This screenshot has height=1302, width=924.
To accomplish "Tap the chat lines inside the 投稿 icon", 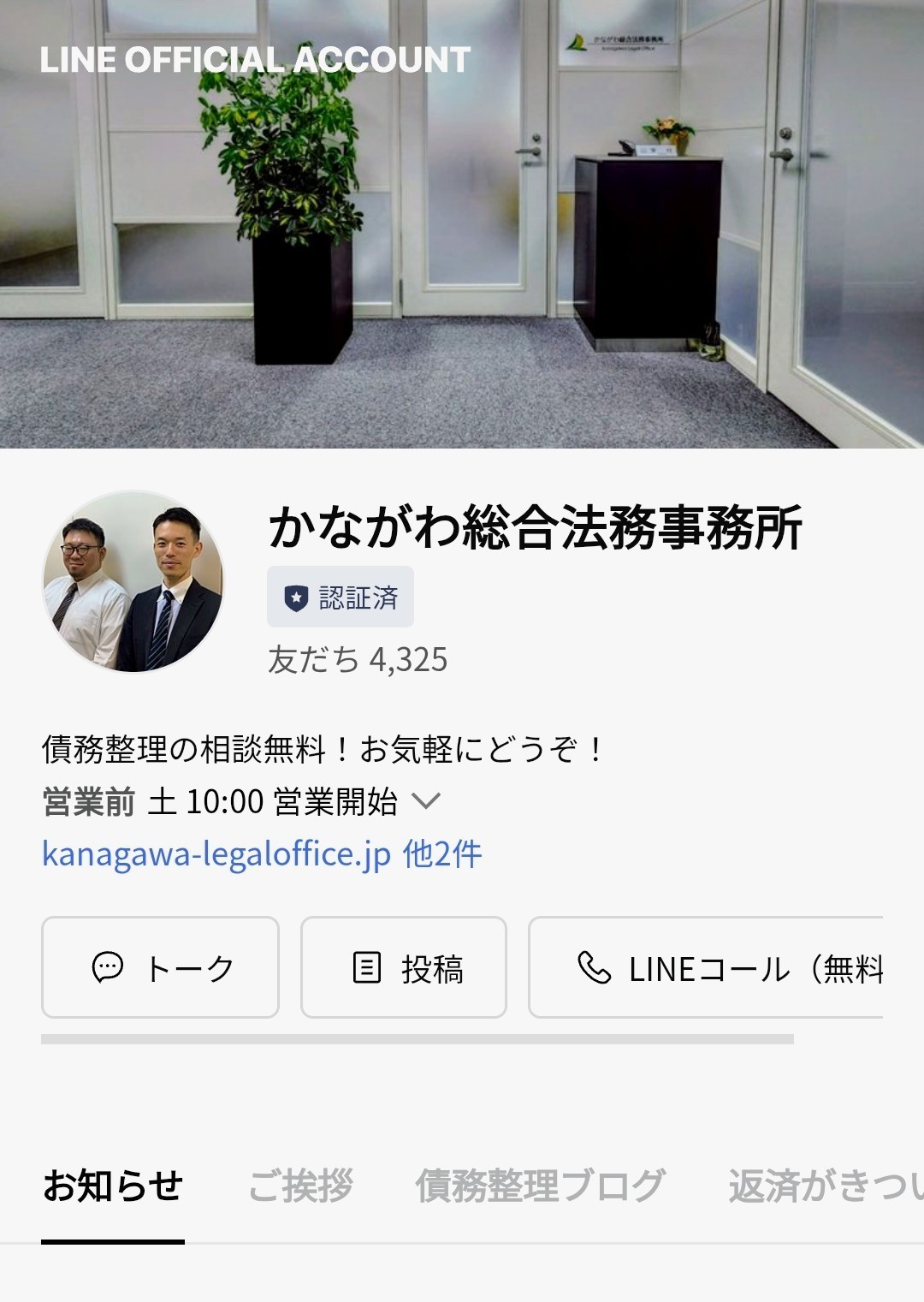I will pyautogui.click(x=366, y=968).
